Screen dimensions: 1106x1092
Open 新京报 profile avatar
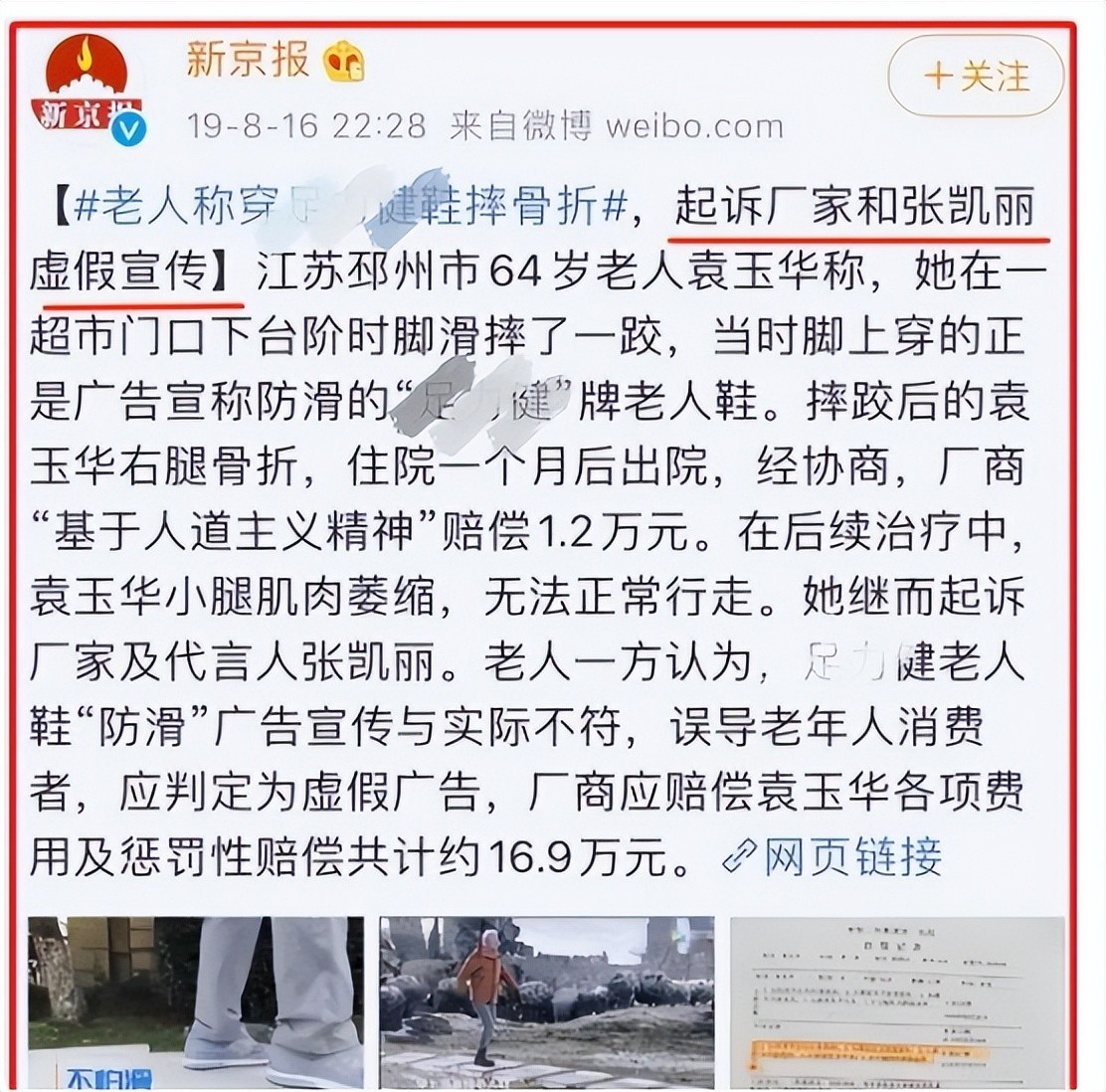click(85, 87)
